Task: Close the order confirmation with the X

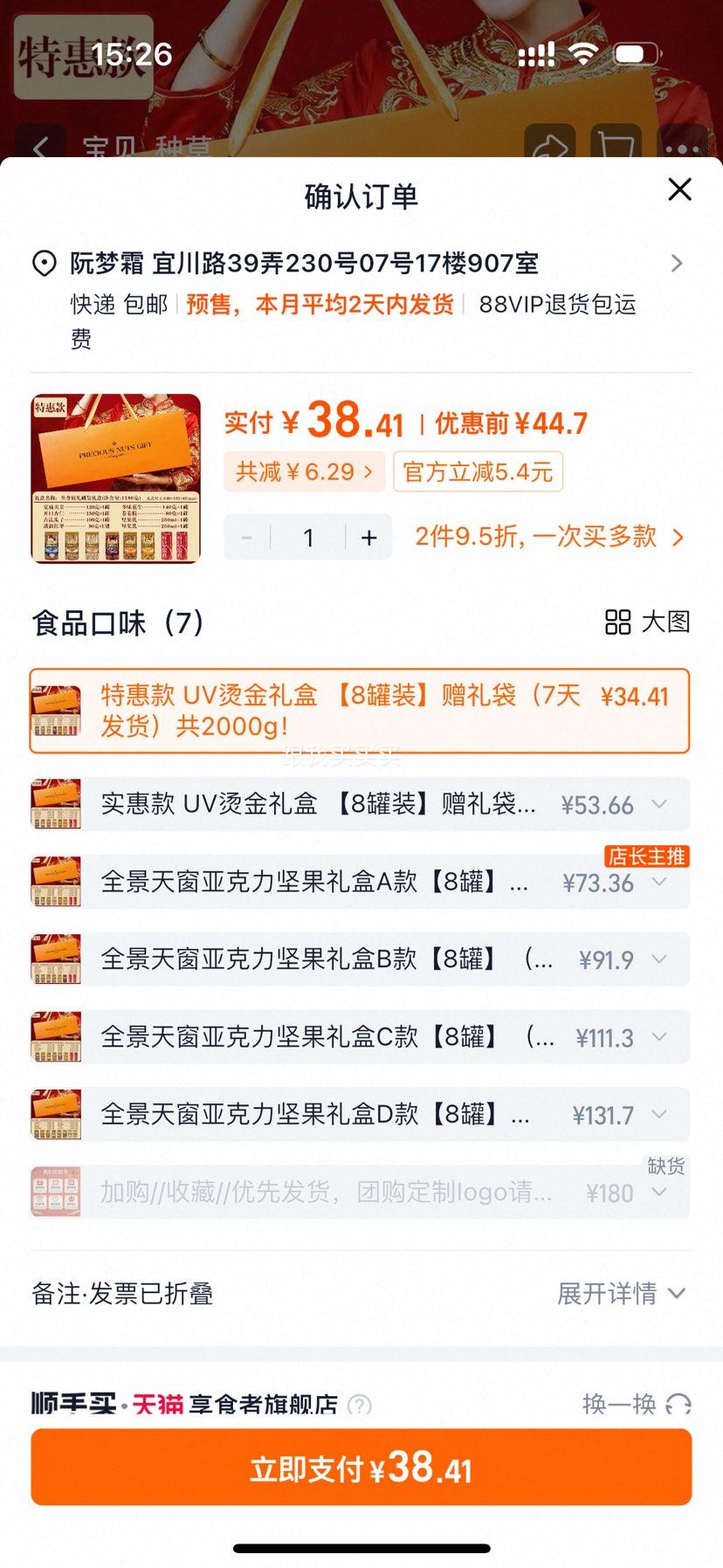Action: pos(679,189)
